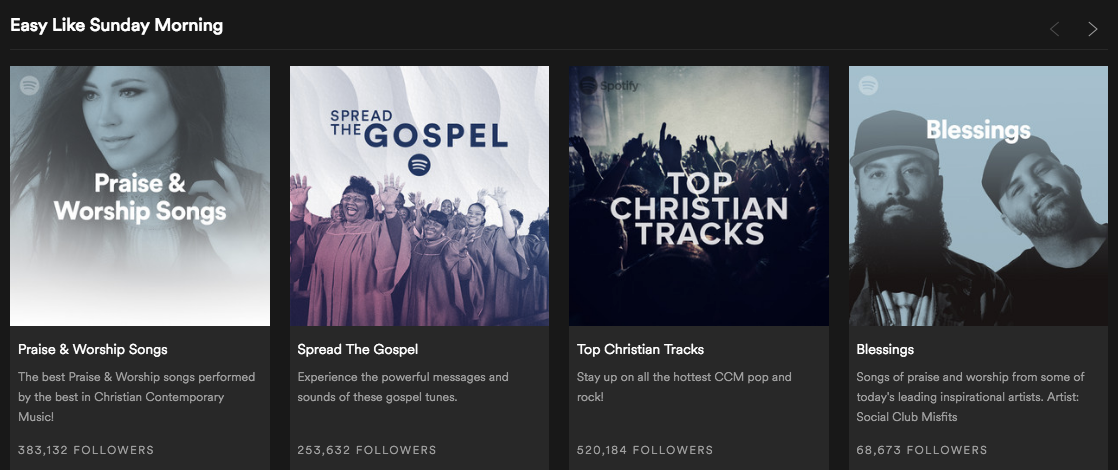Open the Blessings playlist cover

(x=978, y=196)
